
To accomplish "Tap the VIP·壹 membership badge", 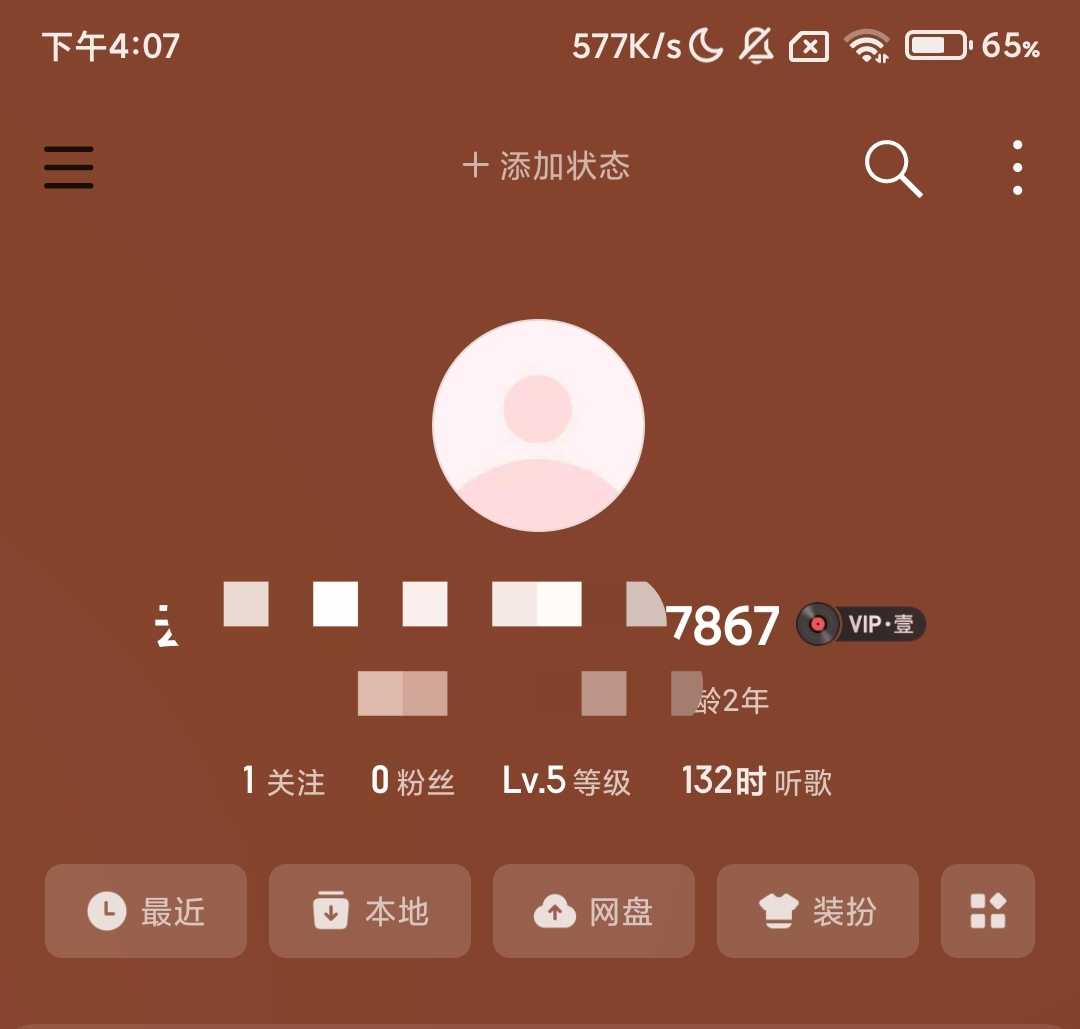I will [x=861, y=625].
